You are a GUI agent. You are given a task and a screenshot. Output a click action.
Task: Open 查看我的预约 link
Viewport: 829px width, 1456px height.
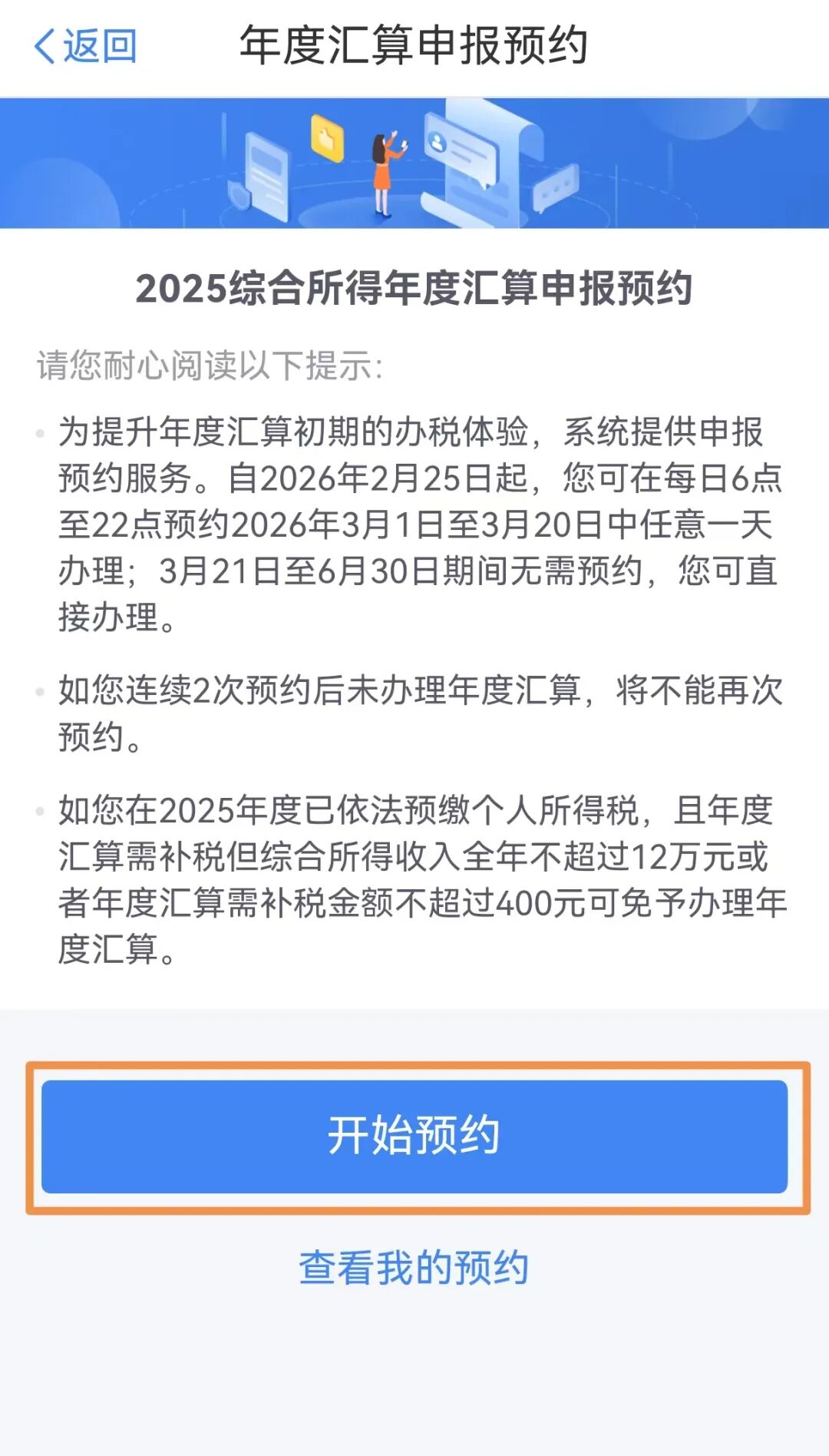pyautogui.click(x=414, y=1268)
